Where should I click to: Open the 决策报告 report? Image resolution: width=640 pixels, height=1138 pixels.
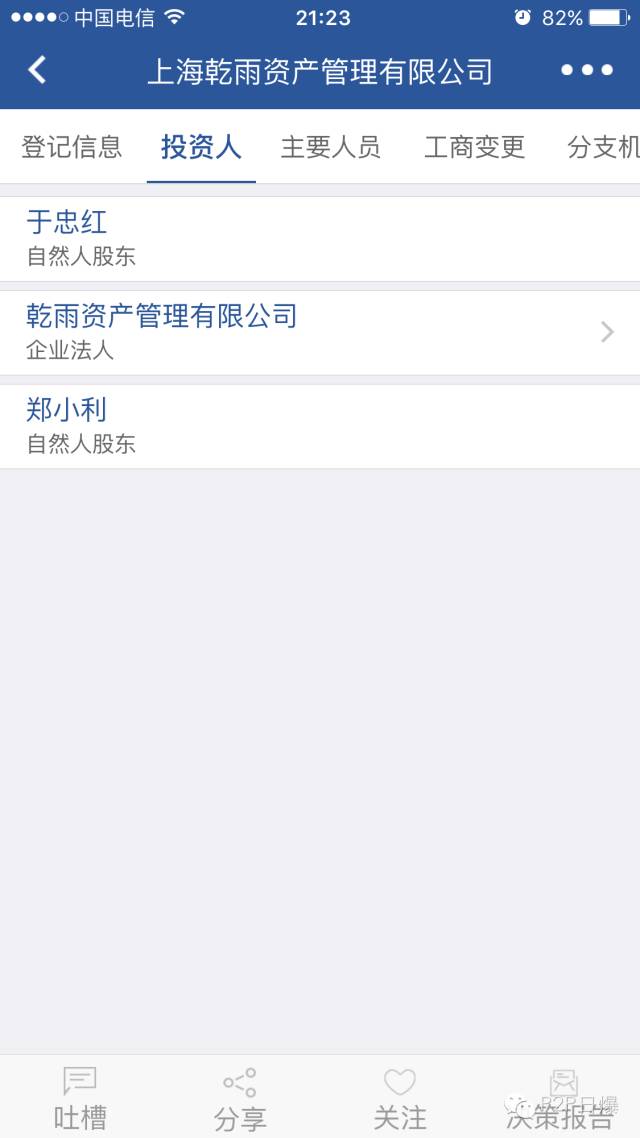[560, 1097]
